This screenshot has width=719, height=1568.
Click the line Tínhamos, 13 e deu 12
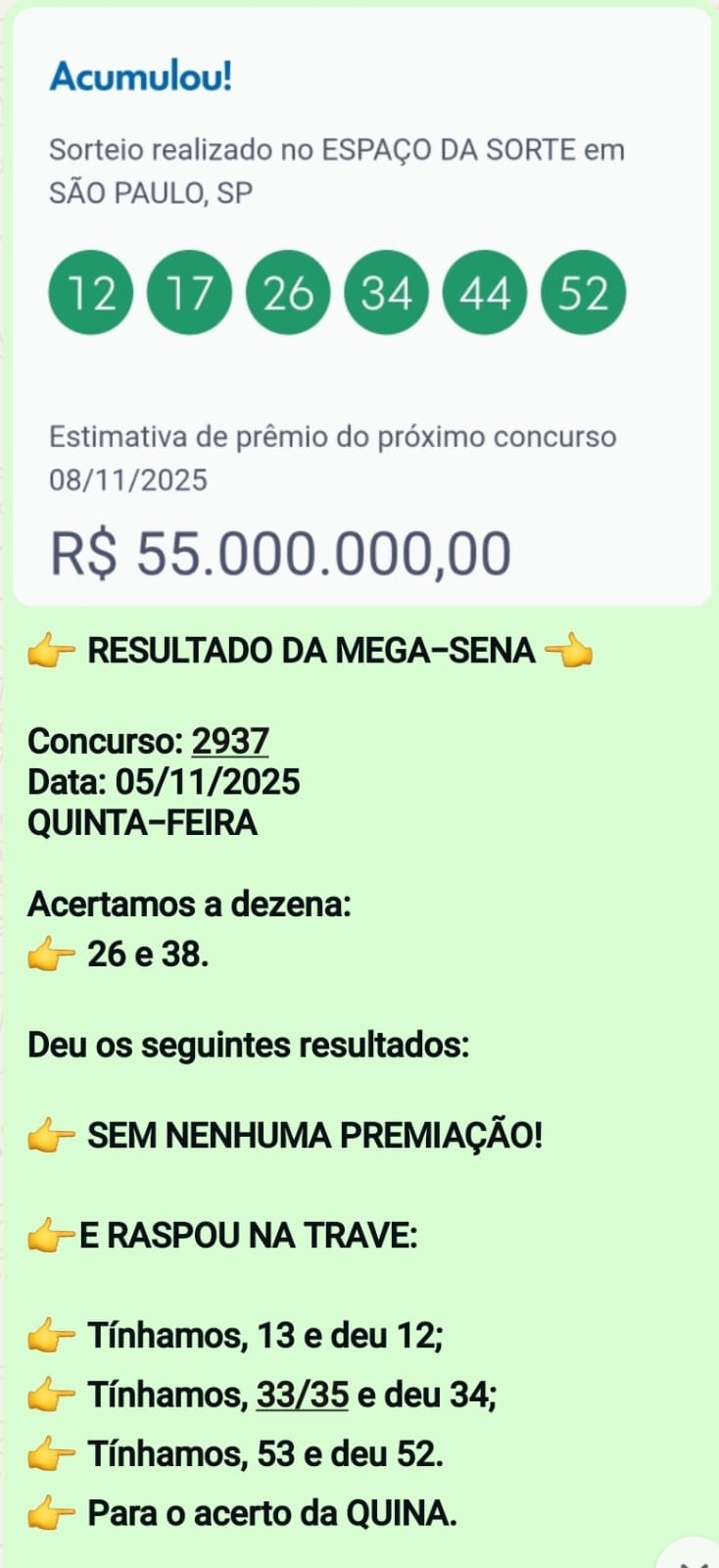pyautogui.click(x=266, y=1333)
